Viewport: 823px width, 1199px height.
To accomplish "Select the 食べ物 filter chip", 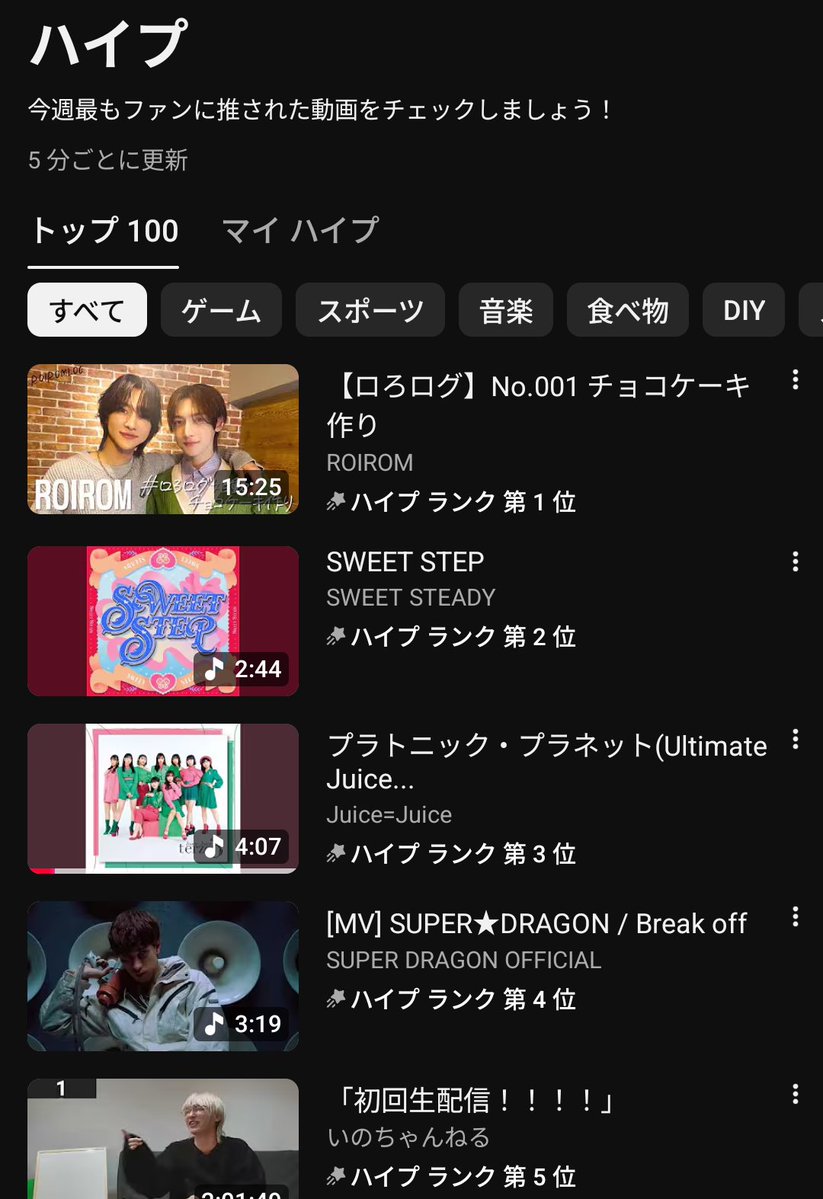I will (627, 310).
